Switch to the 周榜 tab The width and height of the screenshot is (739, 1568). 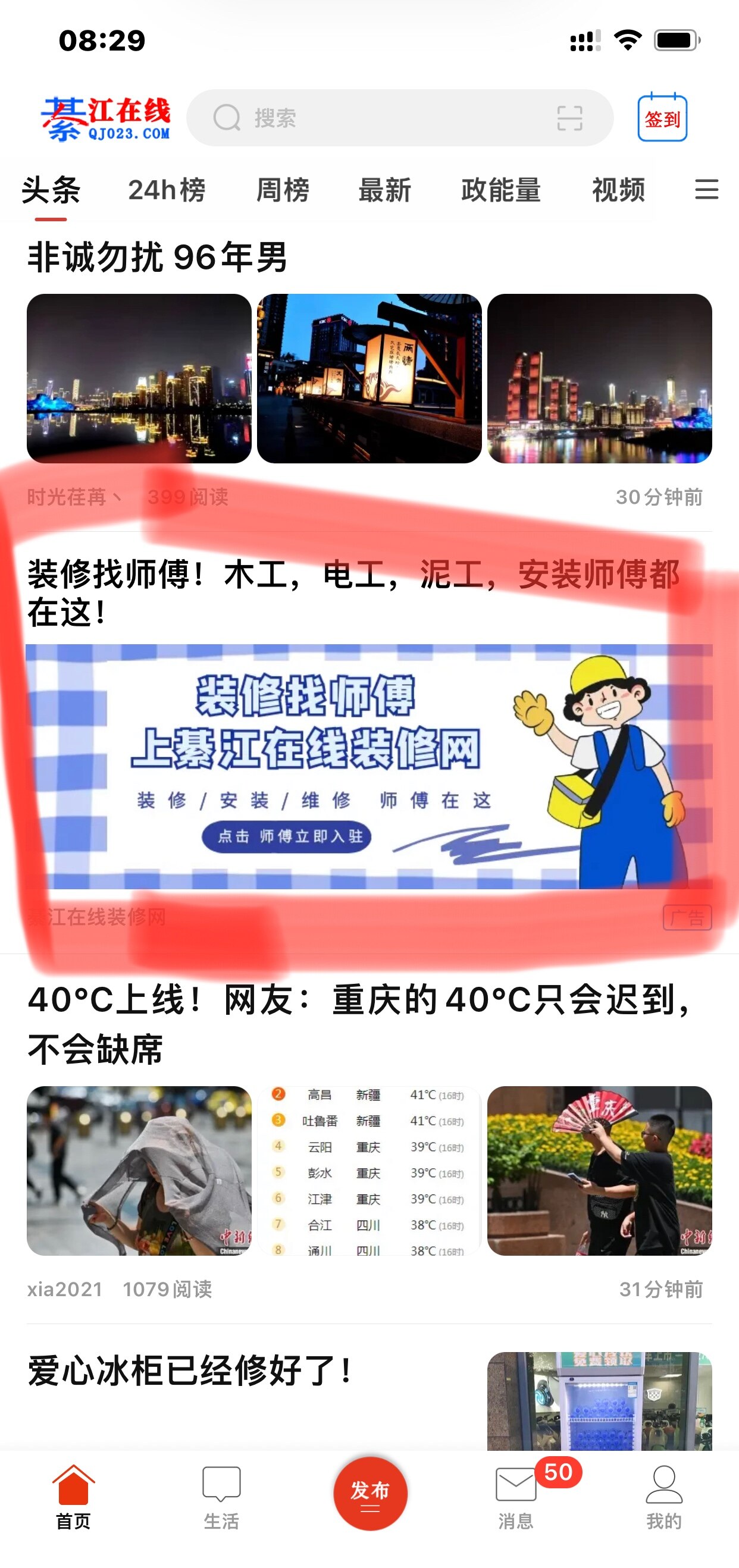click(x=283, y=190)
